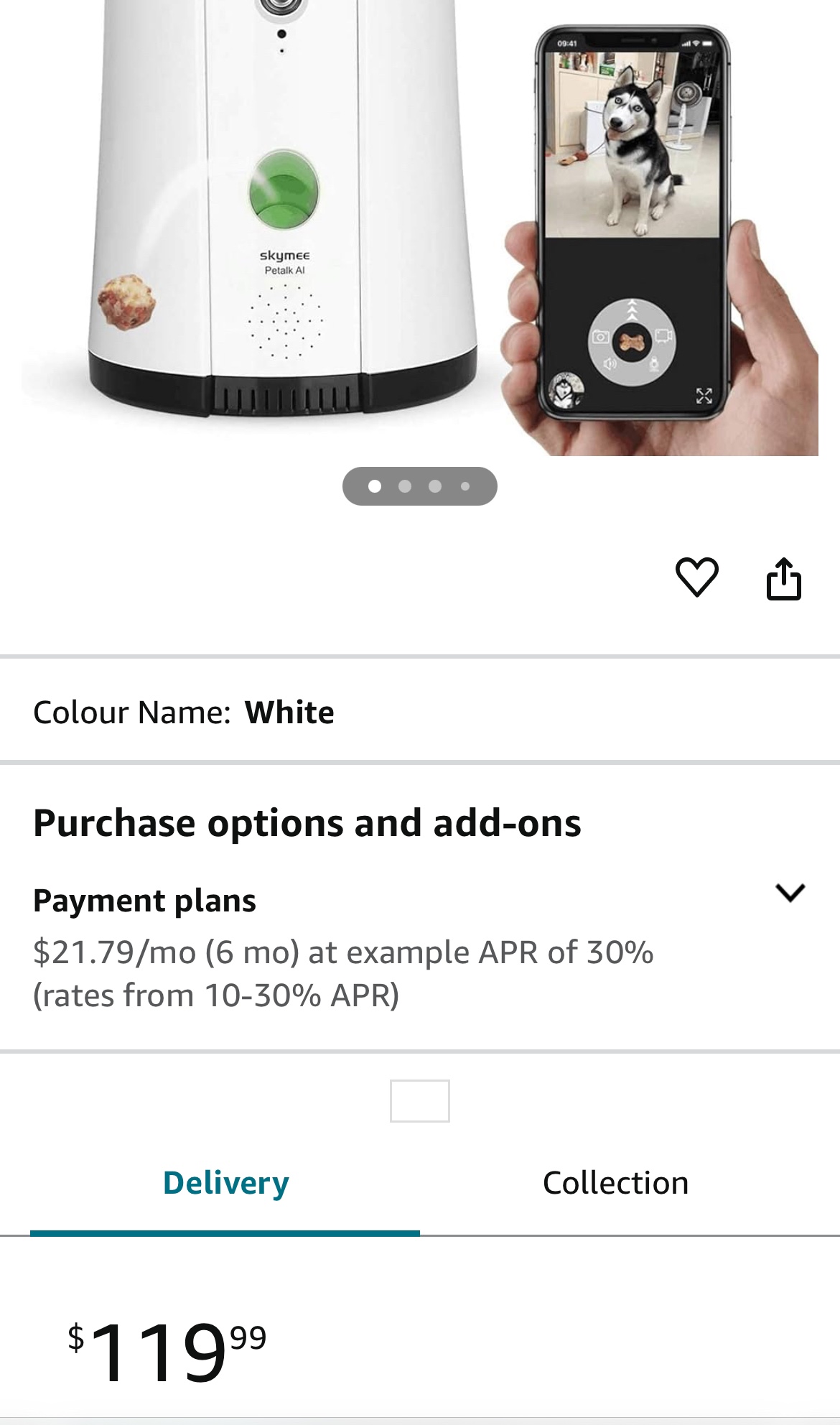Select the Delivery tab
The width and height of the screenshot is (840, 1425).
(x=225, y=1183)
